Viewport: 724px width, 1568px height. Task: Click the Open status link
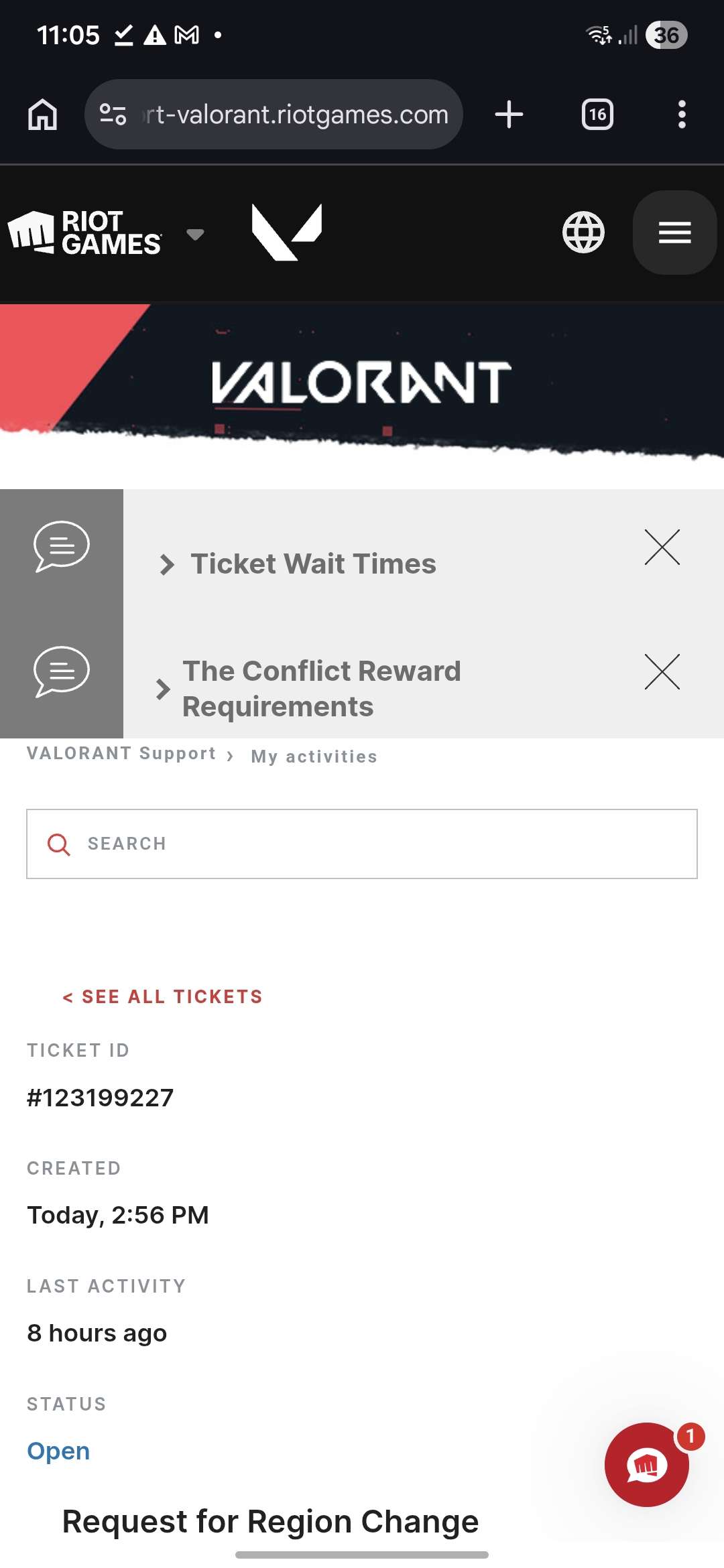58,1450
